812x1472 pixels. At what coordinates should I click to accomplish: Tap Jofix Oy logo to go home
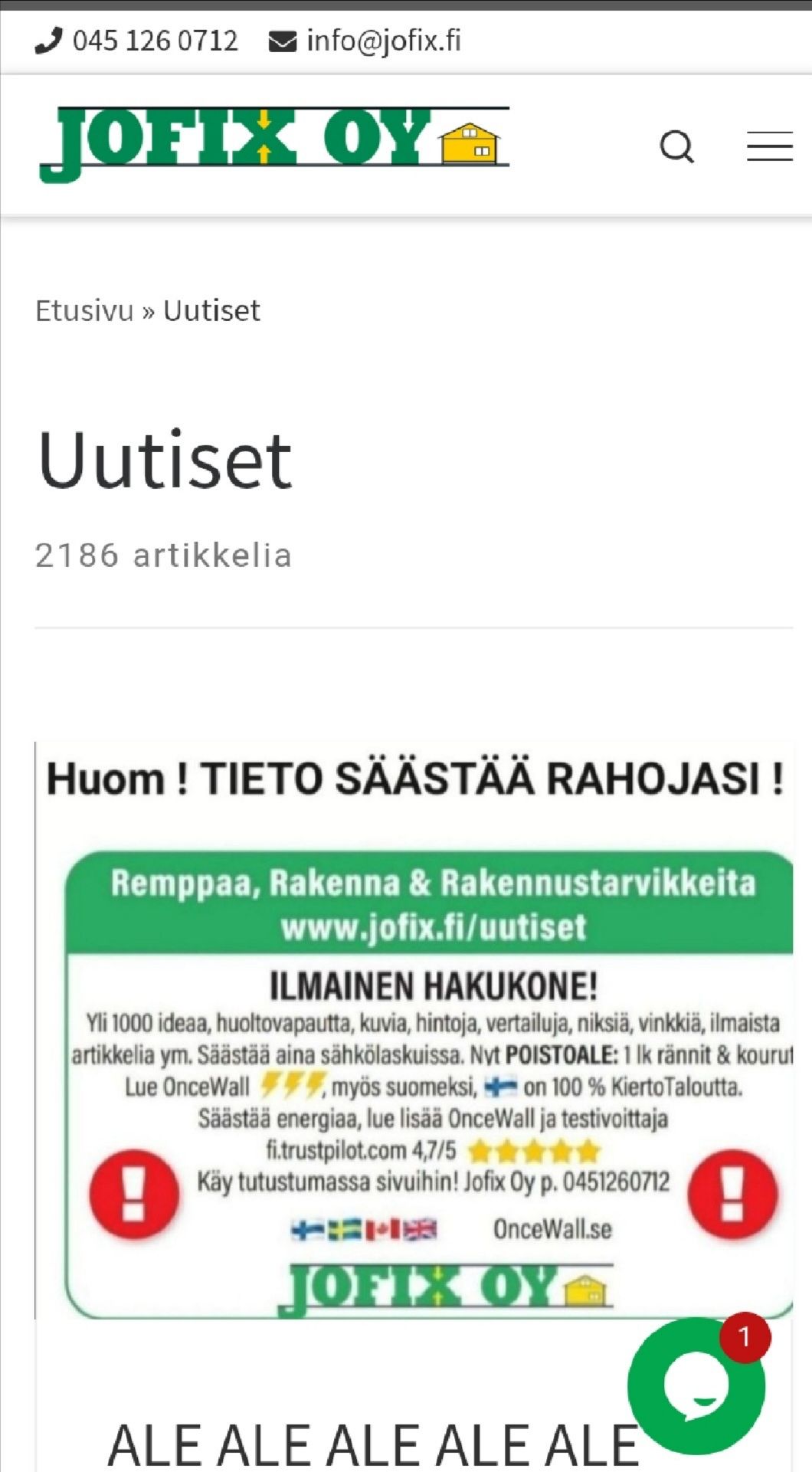[273, 143]
